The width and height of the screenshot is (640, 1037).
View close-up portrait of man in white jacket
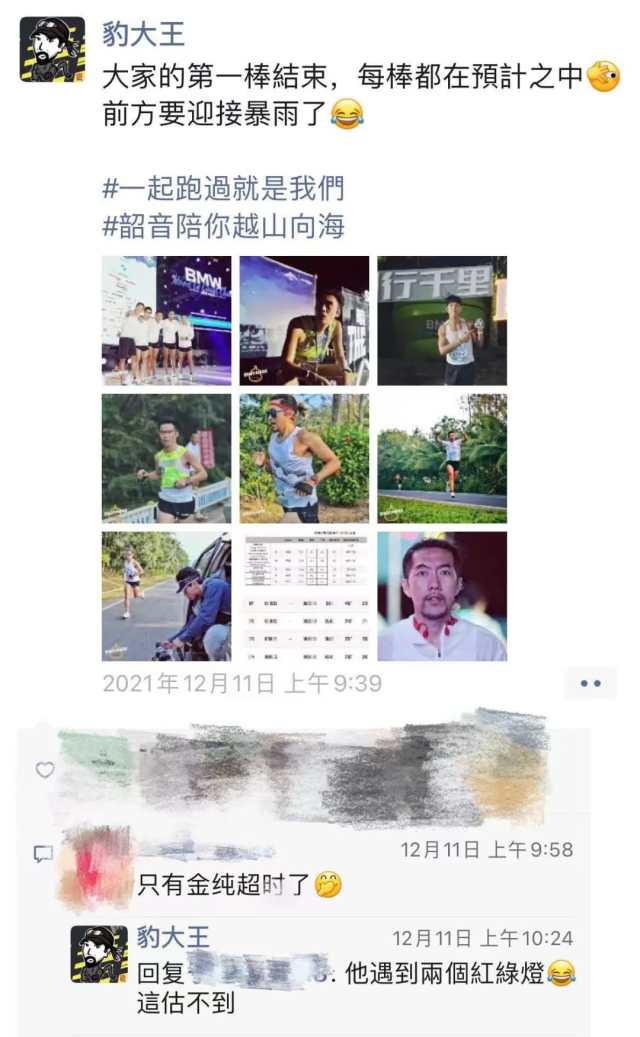[x=442, y=596]
